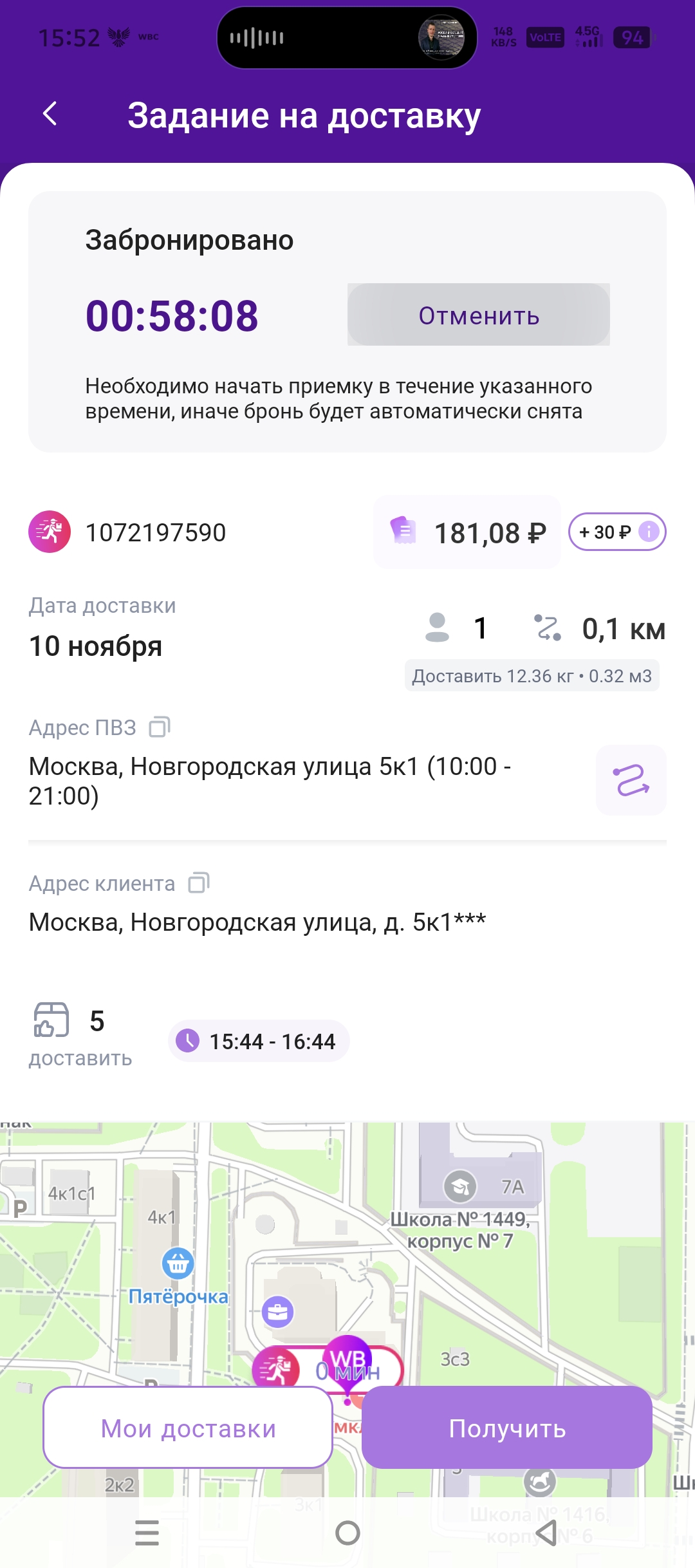Open the route to the pickup point
This screenshot has width=695, height=1568.
631,780
